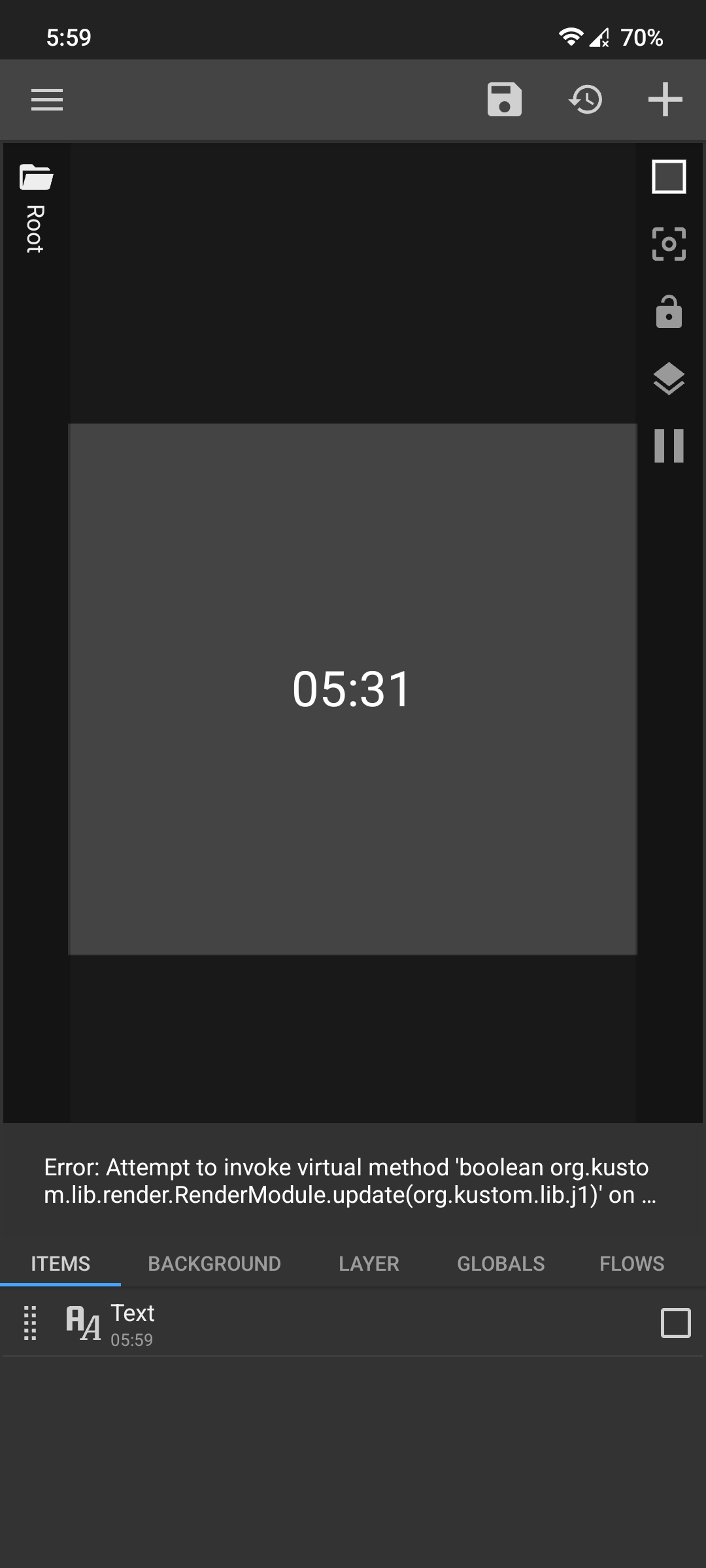
Task: Switch to the Globals tab
Action: 501,1264
